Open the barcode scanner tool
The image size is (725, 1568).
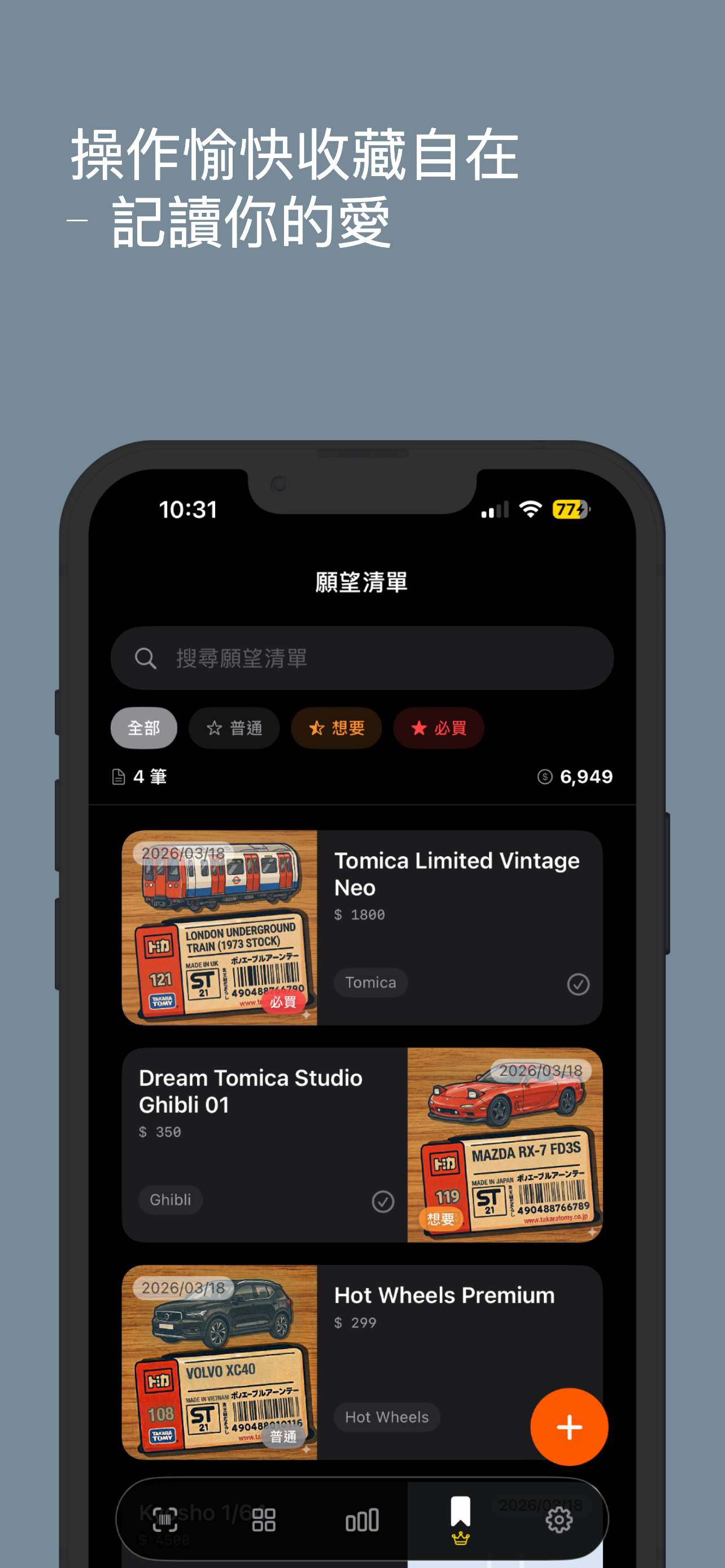(164, 1520)
